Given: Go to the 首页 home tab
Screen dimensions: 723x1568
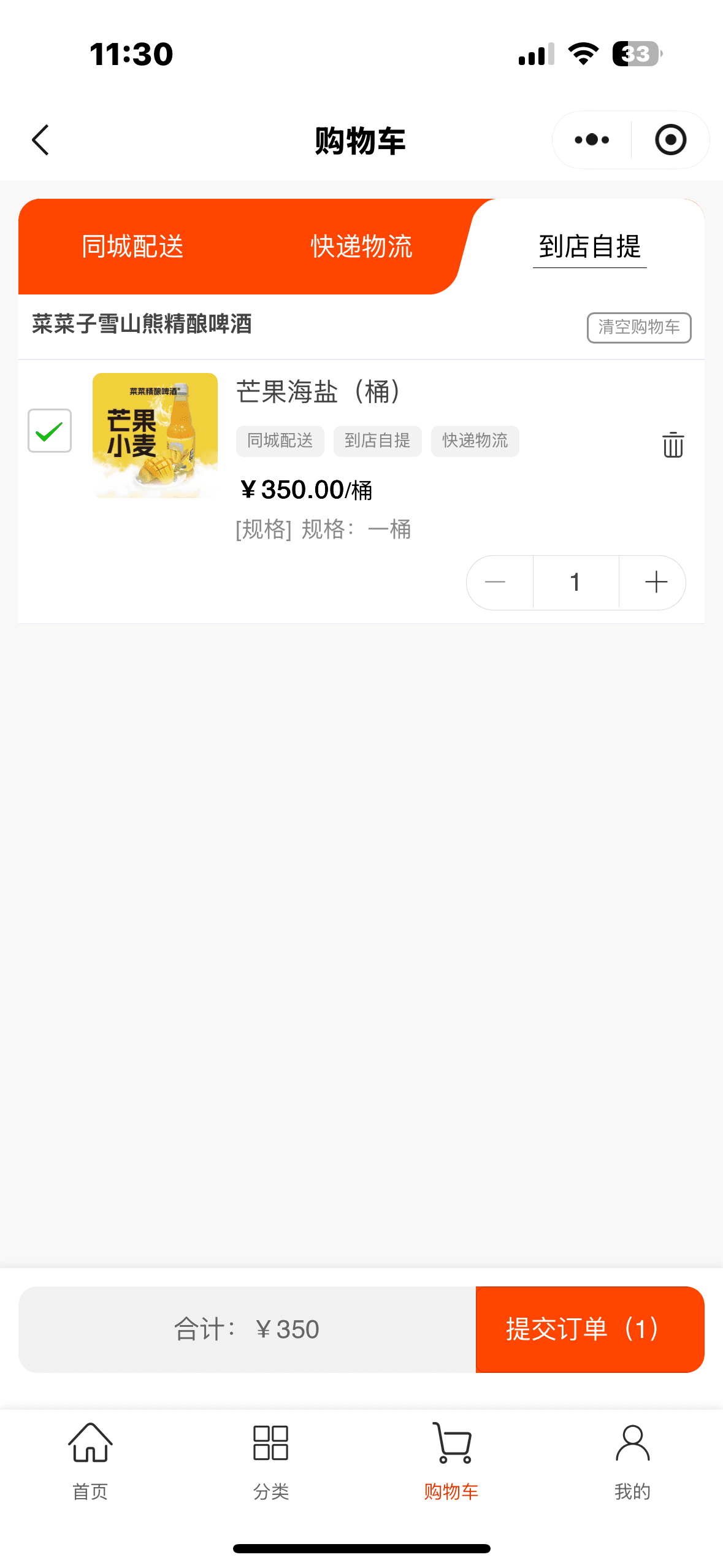Looking at the screenshot, I should (x=90, y=1460).
